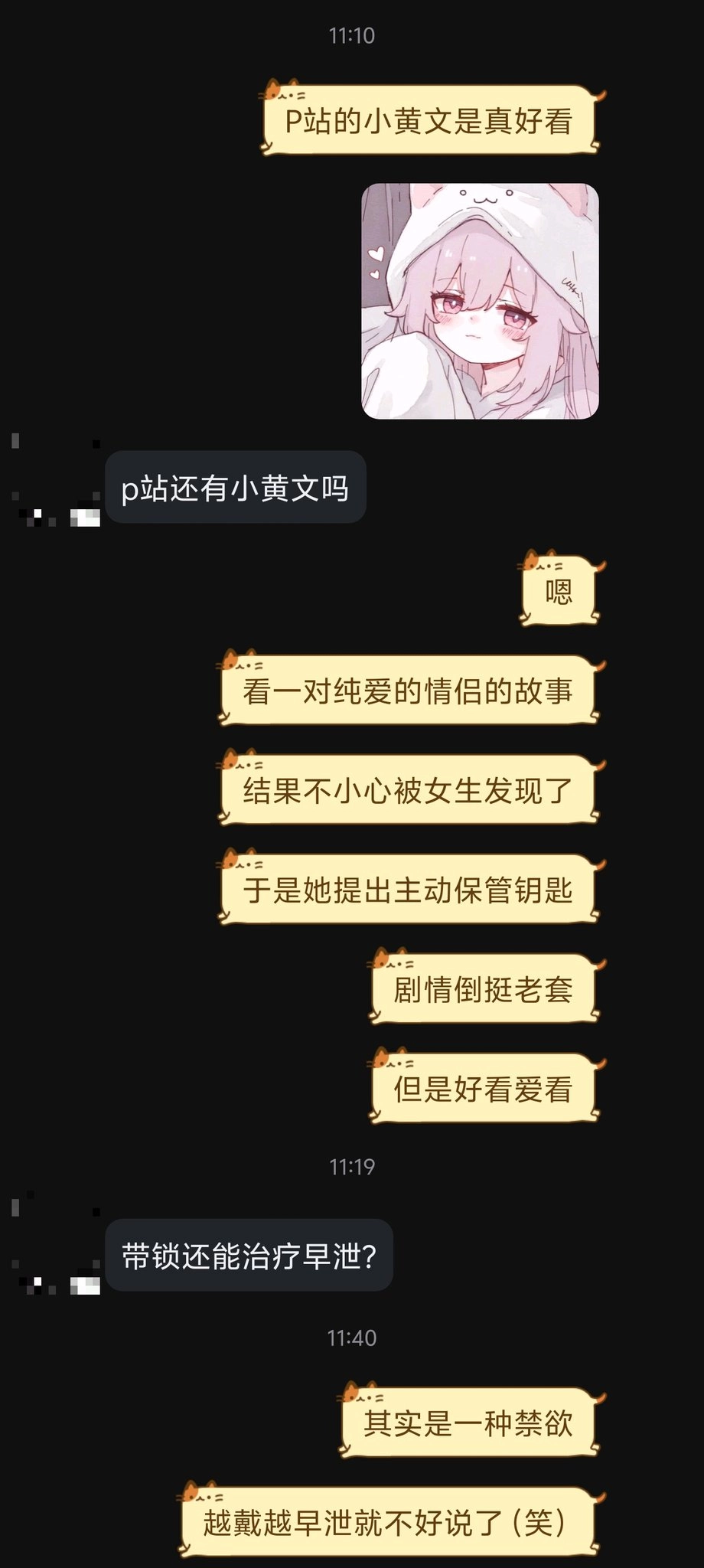Open the sent anime girl sticker image

(x=480, y=301)
